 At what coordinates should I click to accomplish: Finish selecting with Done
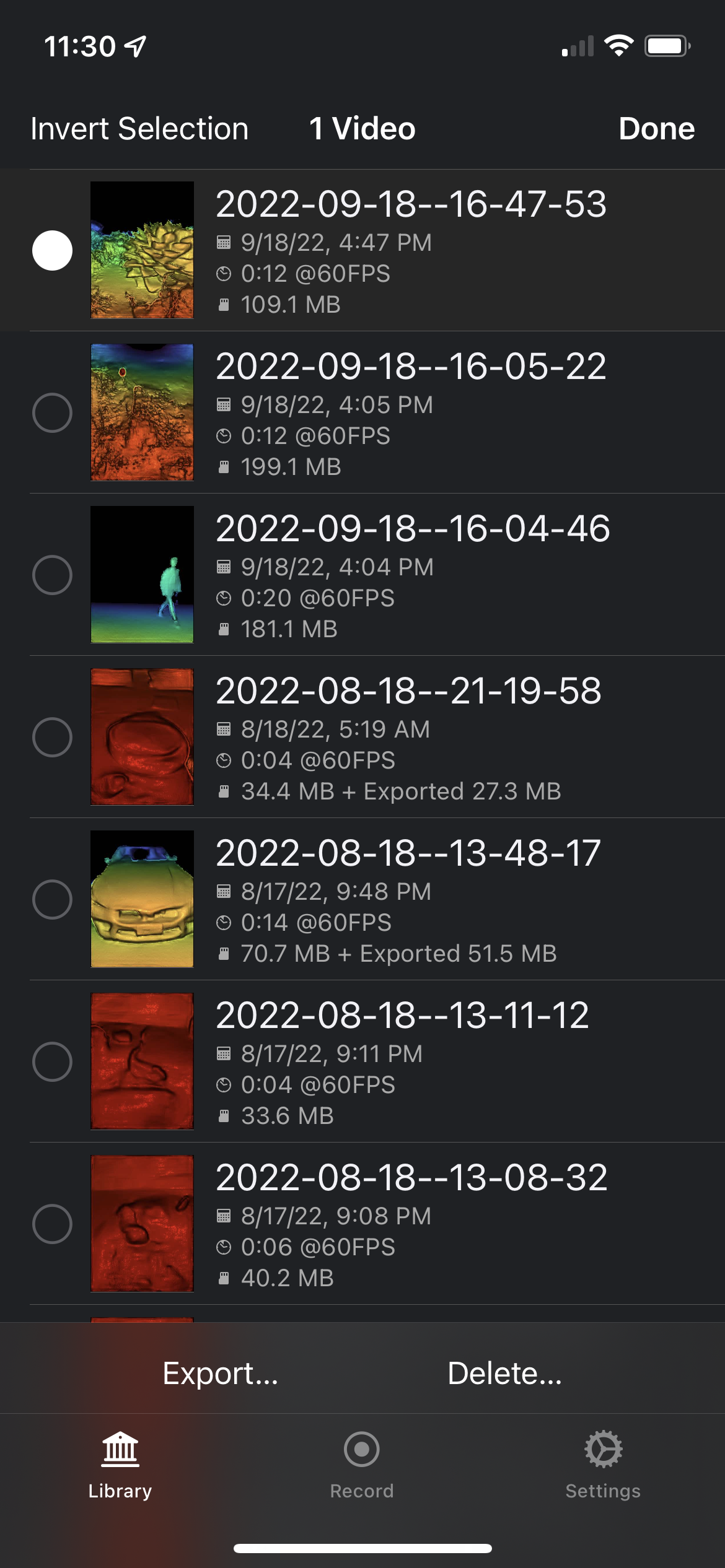coord(656,129)
